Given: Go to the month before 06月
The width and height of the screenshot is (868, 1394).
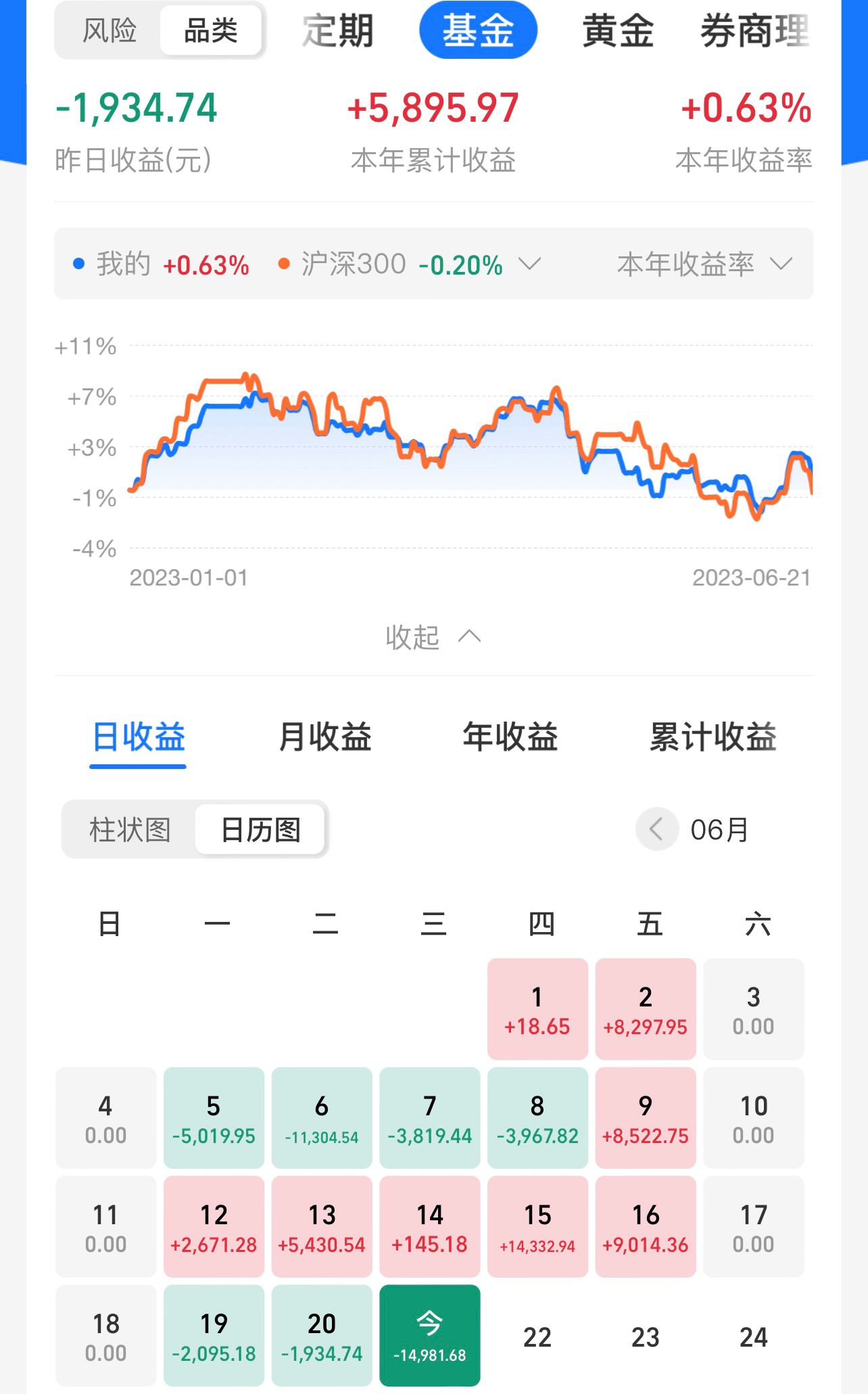Looking at the screenshot, I should tap(656, 829).
